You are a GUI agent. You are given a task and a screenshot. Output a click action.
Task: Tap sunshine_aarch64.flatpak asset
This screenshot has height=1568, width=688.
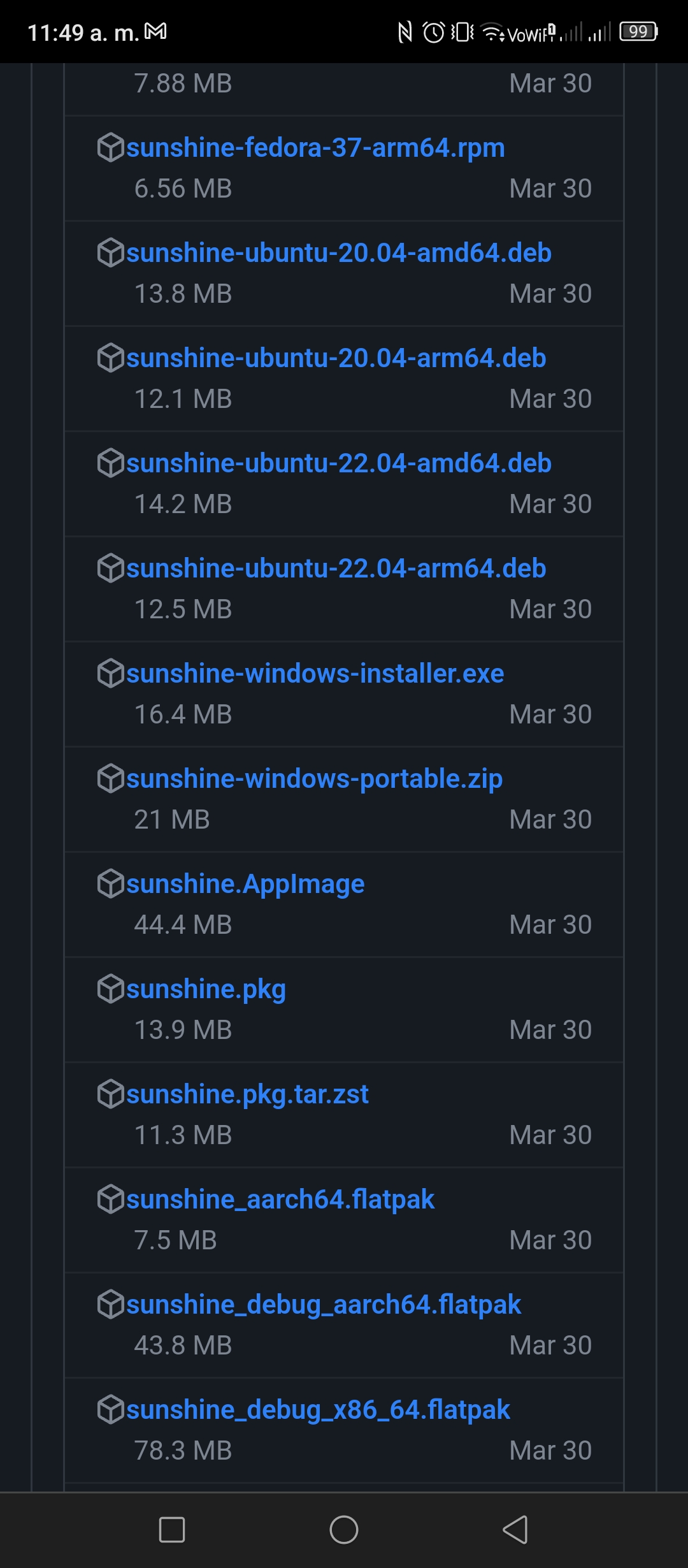pos(280,1200)
